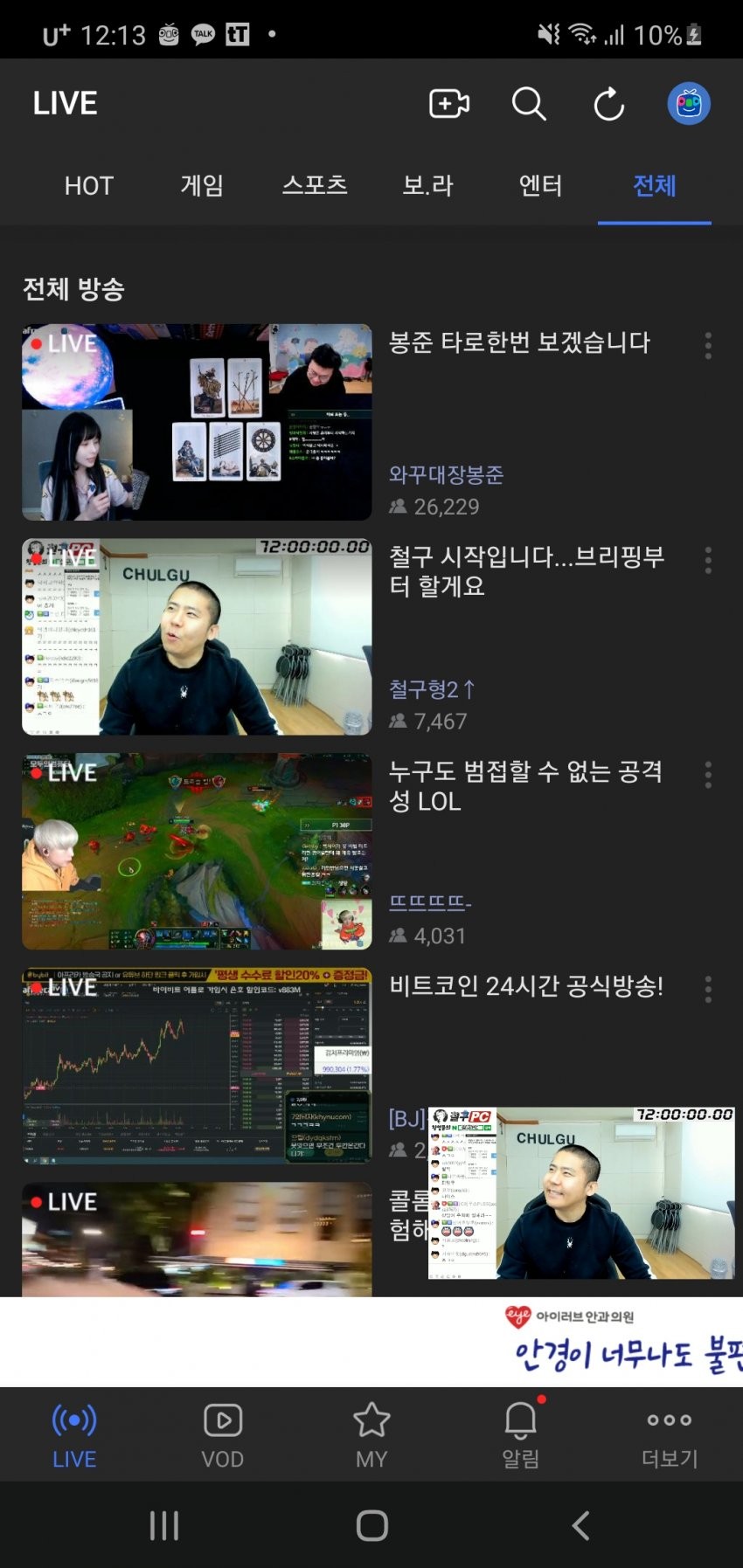743x1568 pixels.
Task: Tap the floating CHULGU mini player
Action: [581, 1193]
